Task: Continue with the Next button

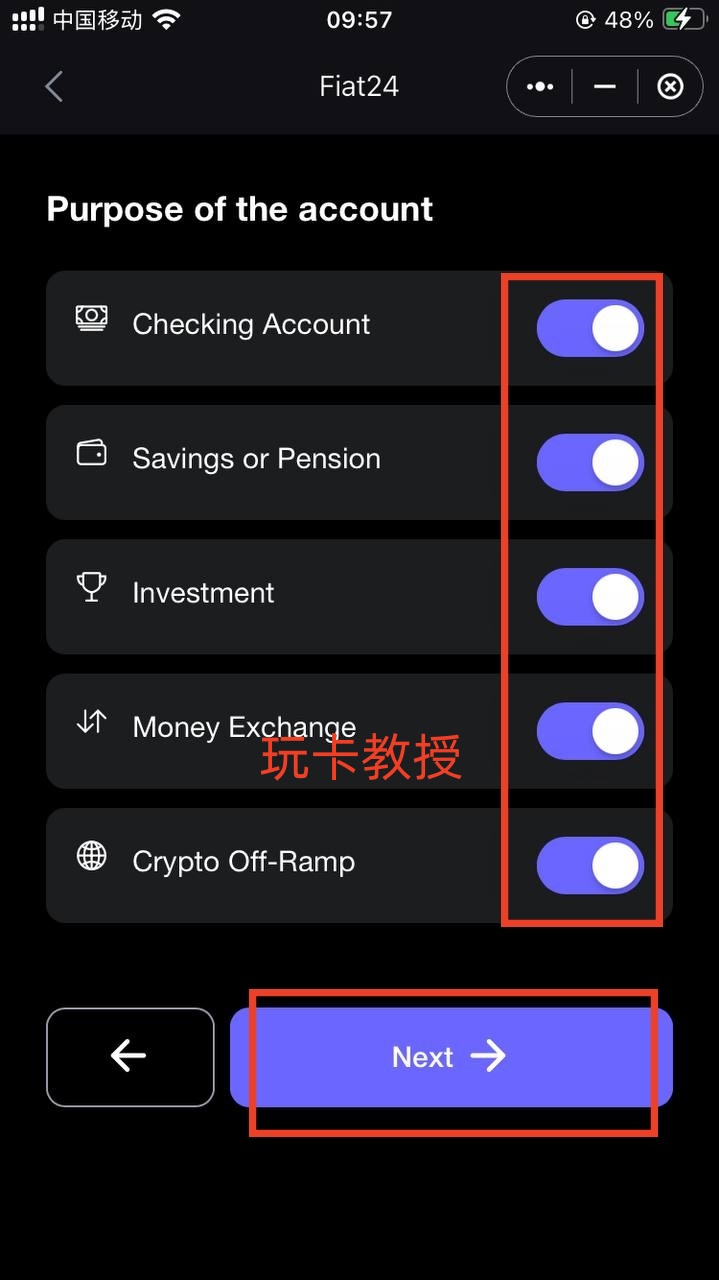Action: (x=451, y=1057)
